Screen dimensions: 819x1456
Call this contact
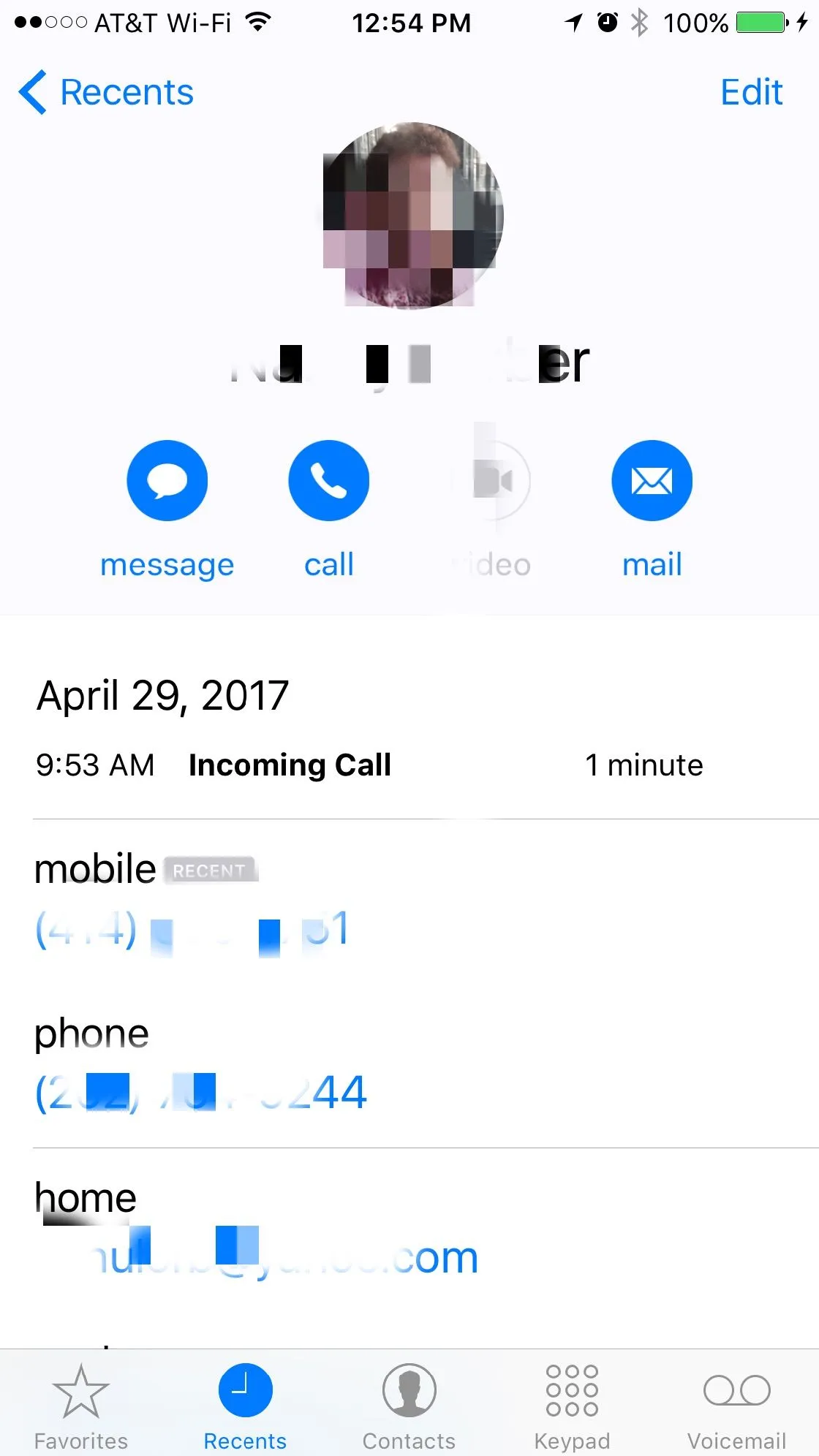pyautogui.click(x=329, y=481)
